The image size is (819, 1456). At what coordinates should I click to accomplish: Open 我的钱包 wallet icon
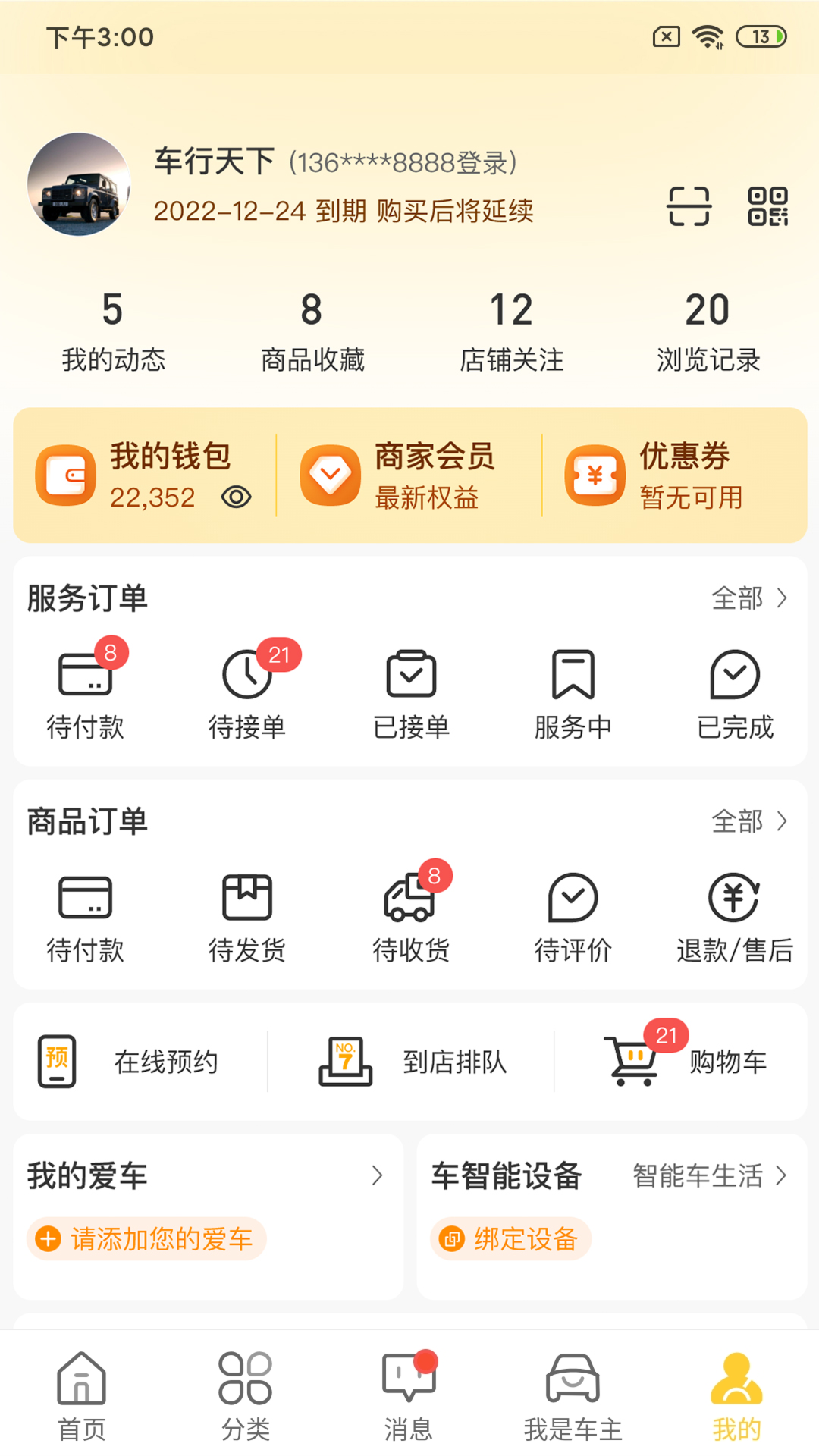(x=67, y=475)
